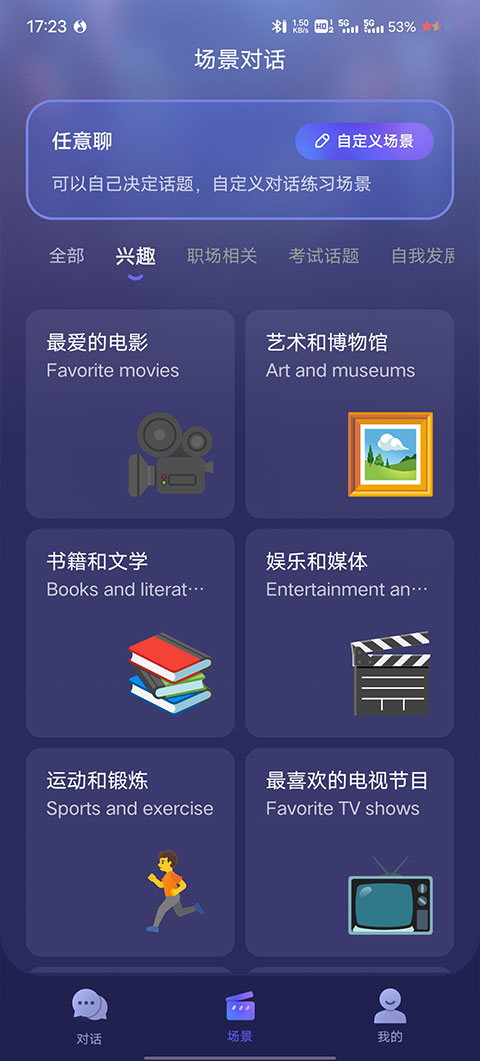Select the 兴趣 tab
The image size is (480, 1061).
[x=135, y=256]
